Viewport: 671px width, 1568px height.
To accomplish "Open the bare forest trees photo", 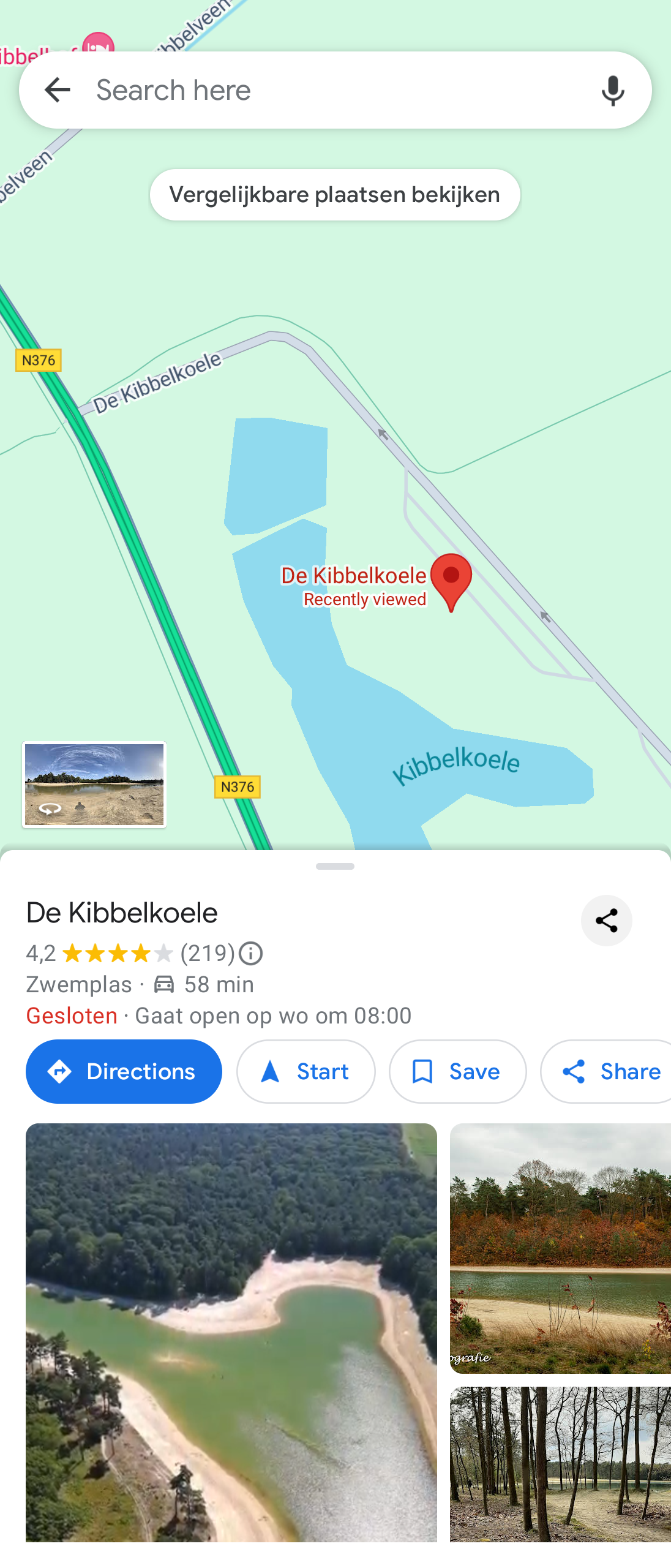I will 560,1464.
